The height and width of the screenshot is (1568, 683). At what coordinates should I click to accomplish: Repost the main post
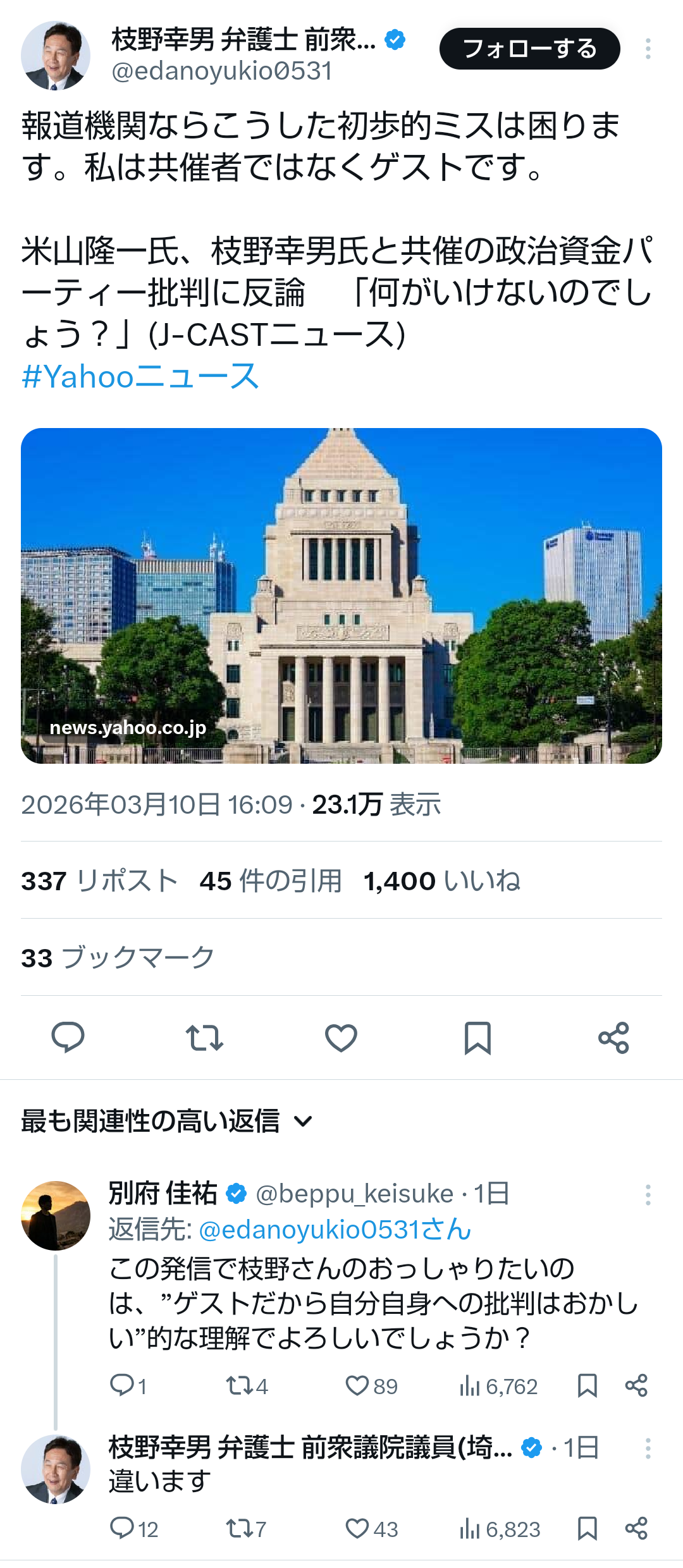(x=204, y=1038)
